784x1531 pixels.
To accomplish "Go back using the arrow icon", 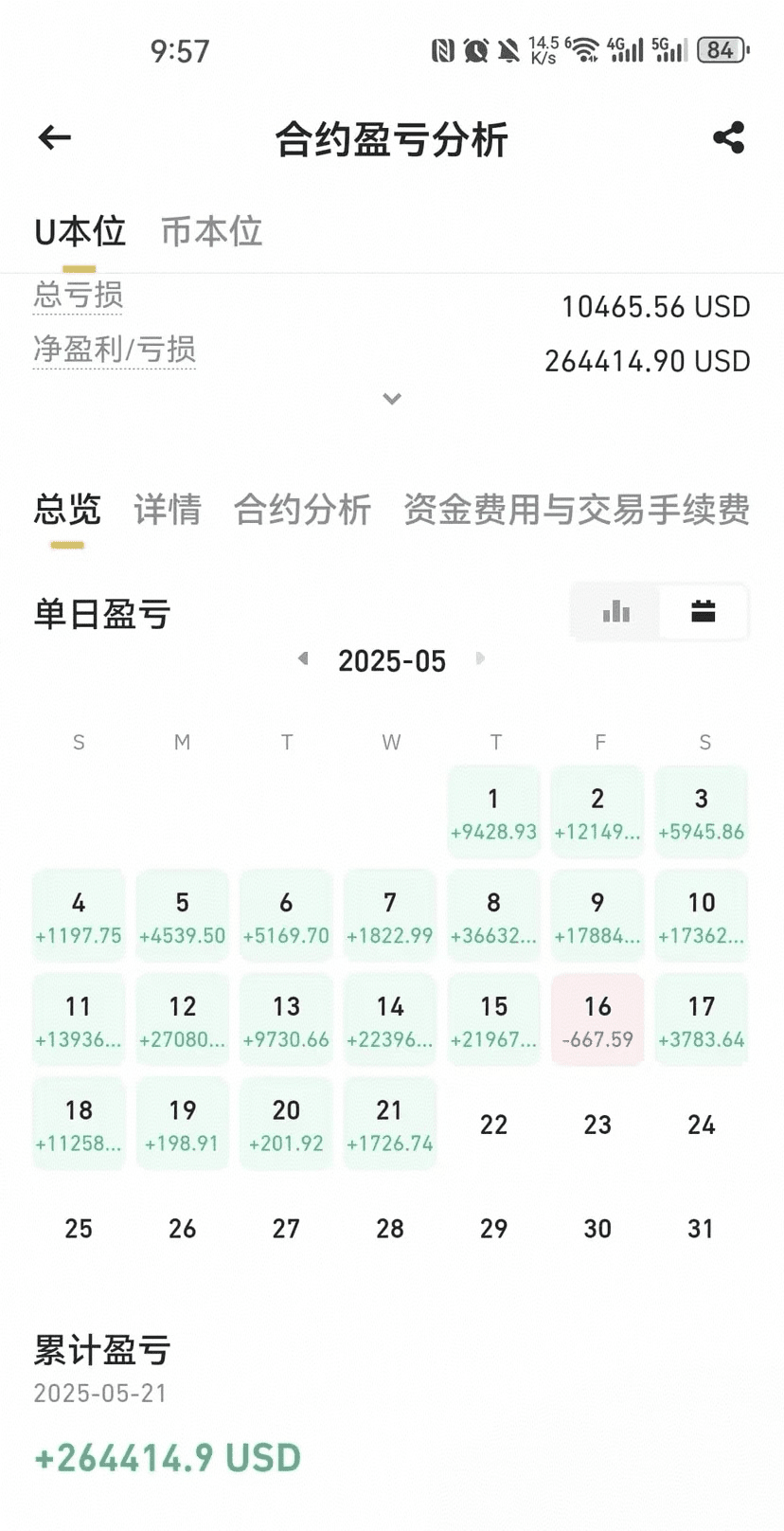I will click(55, 138).
